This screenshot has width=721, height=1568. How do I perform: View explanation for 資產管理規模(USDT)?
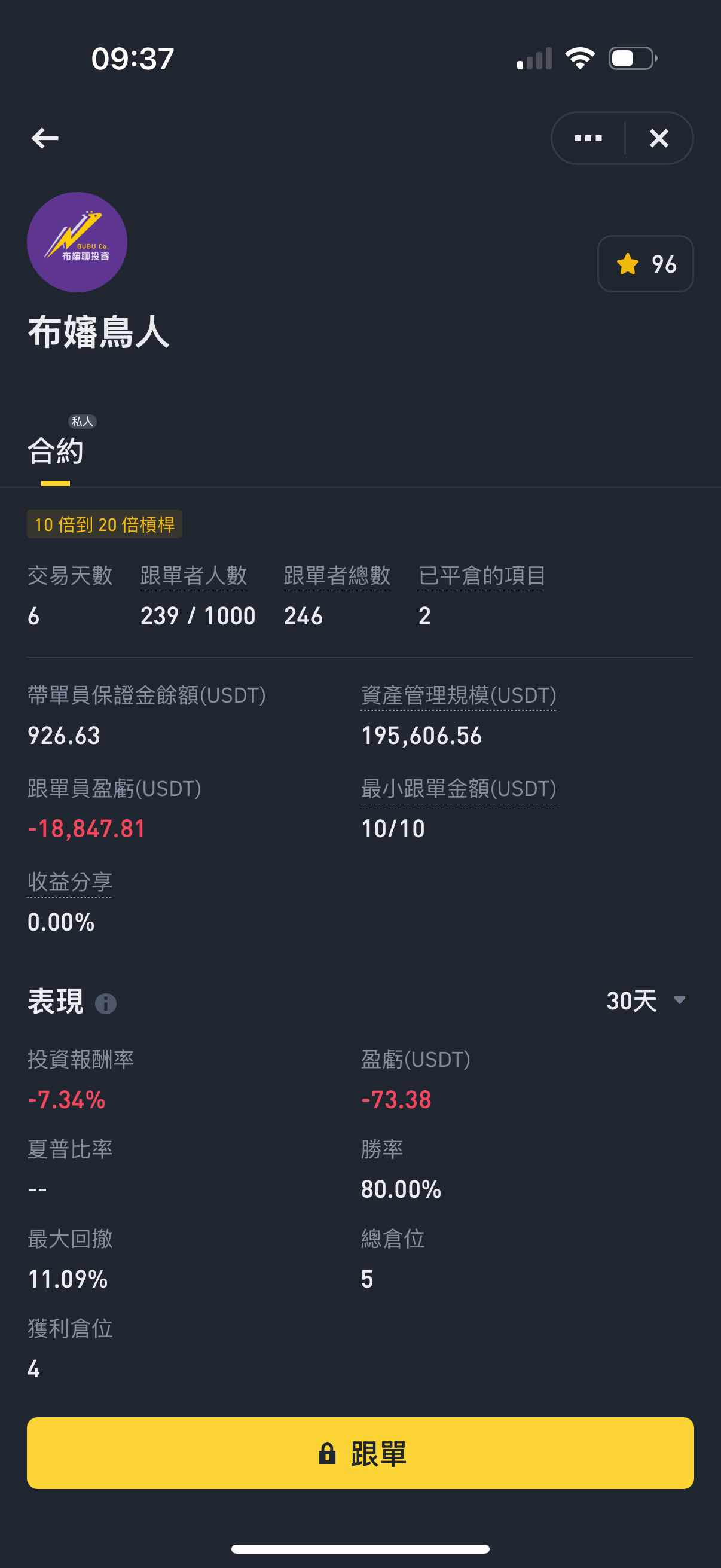click(458, 695)
